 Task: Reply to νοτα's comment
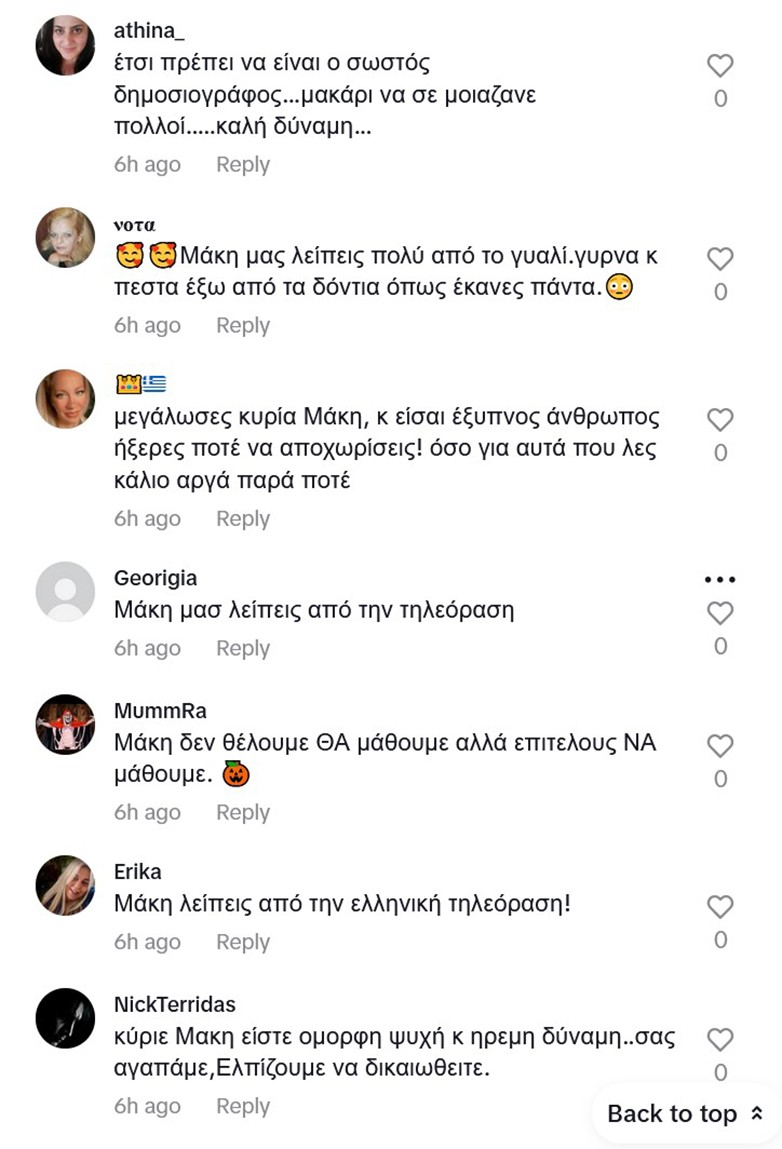[243, 326]
